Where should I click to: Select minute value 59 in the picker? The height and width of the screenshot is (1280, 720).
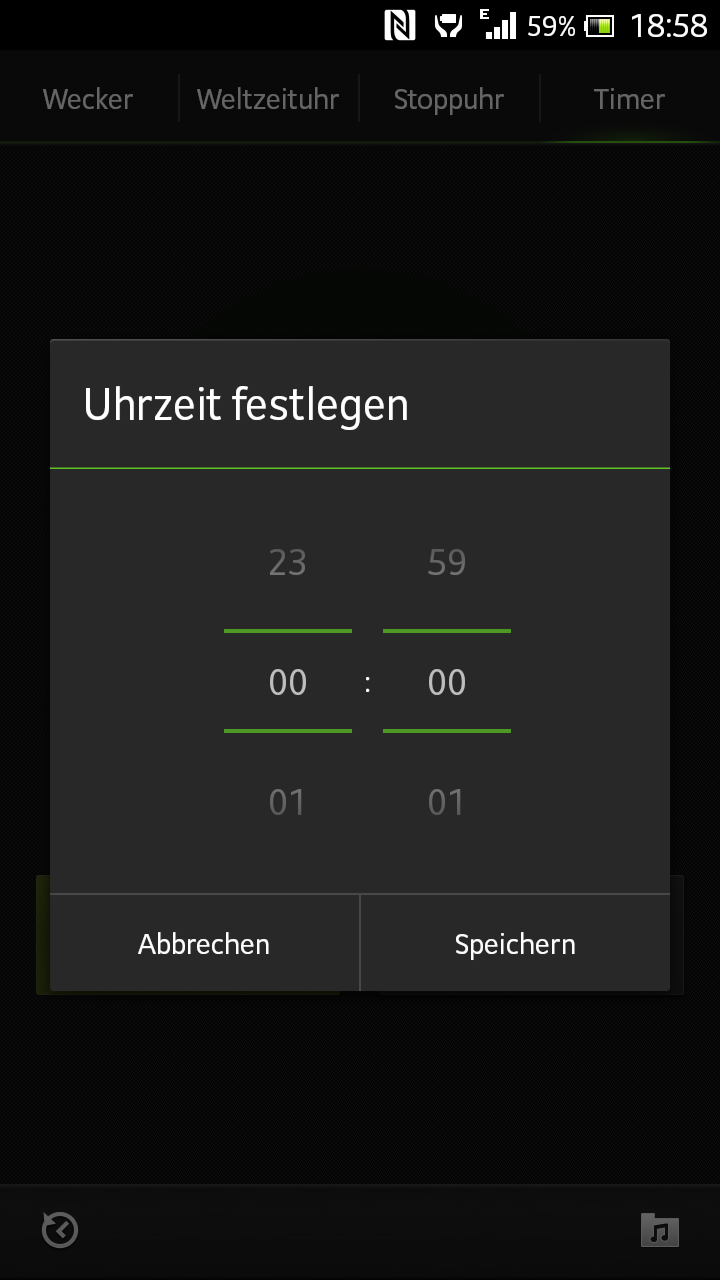coord(446,563)
